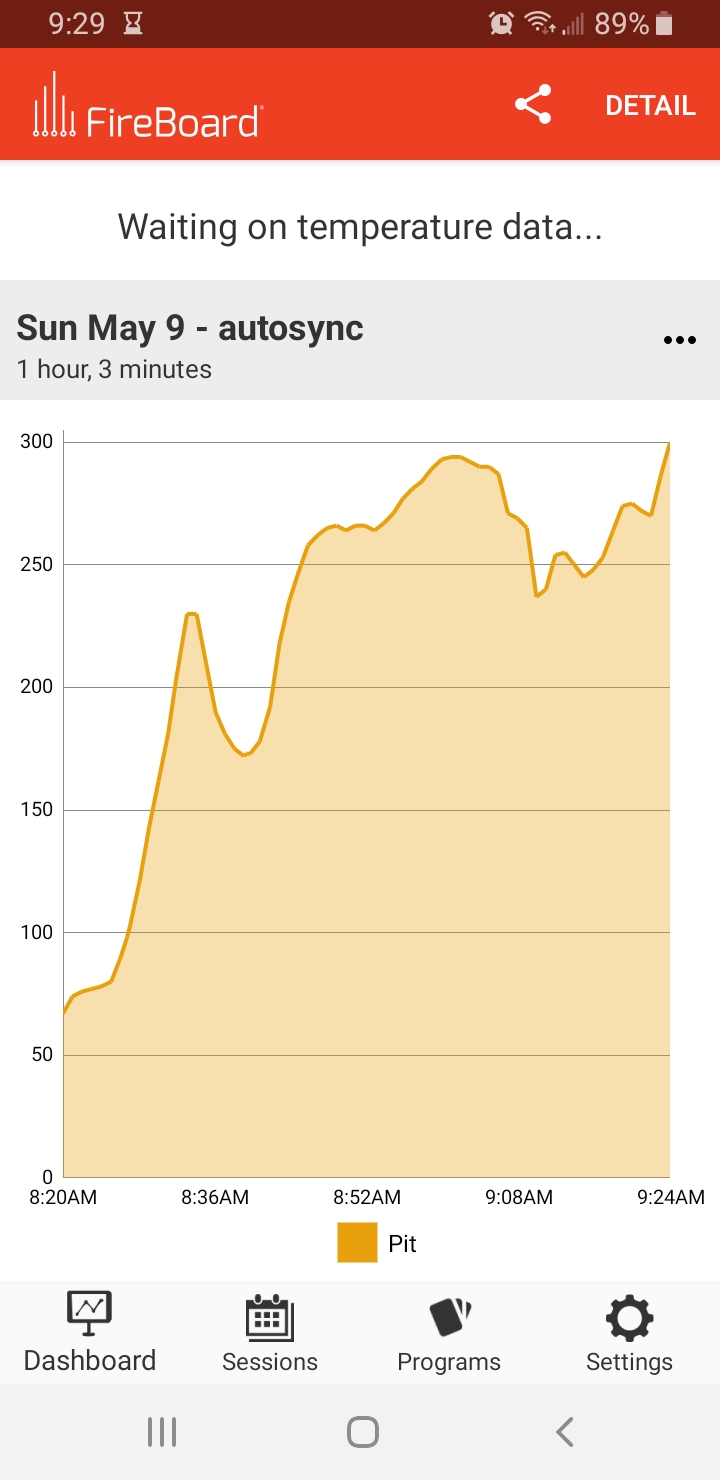Share the session via share icon
Viewport: 720px width, 1480px height.
pyautogui.click(x=533, y=105)
